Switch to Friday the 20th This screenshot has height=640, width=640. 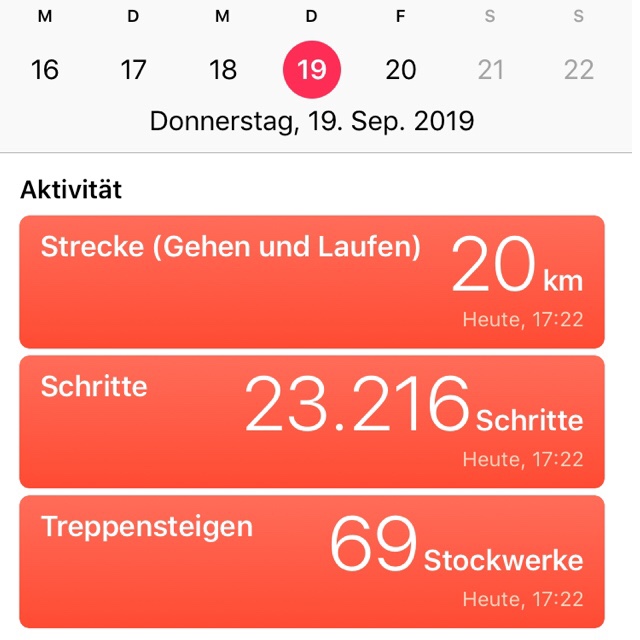tap(401, 69)
